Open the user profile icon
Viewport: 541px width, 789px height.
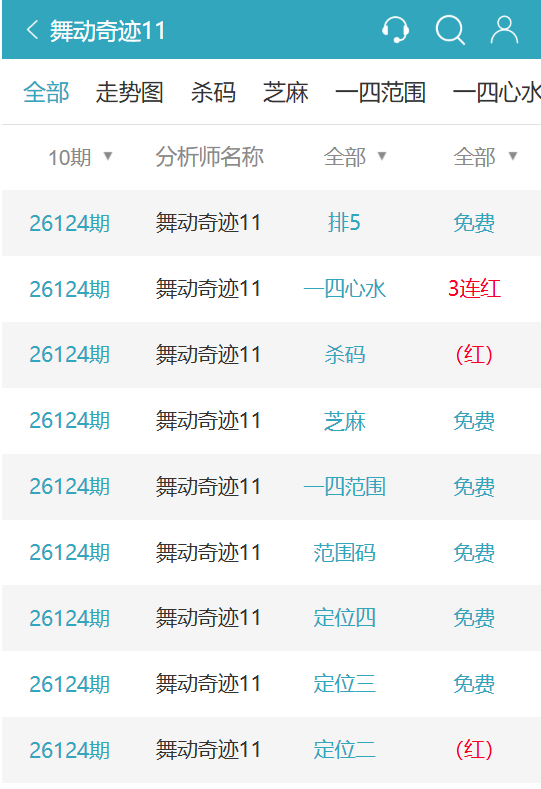tap(504, 30)
